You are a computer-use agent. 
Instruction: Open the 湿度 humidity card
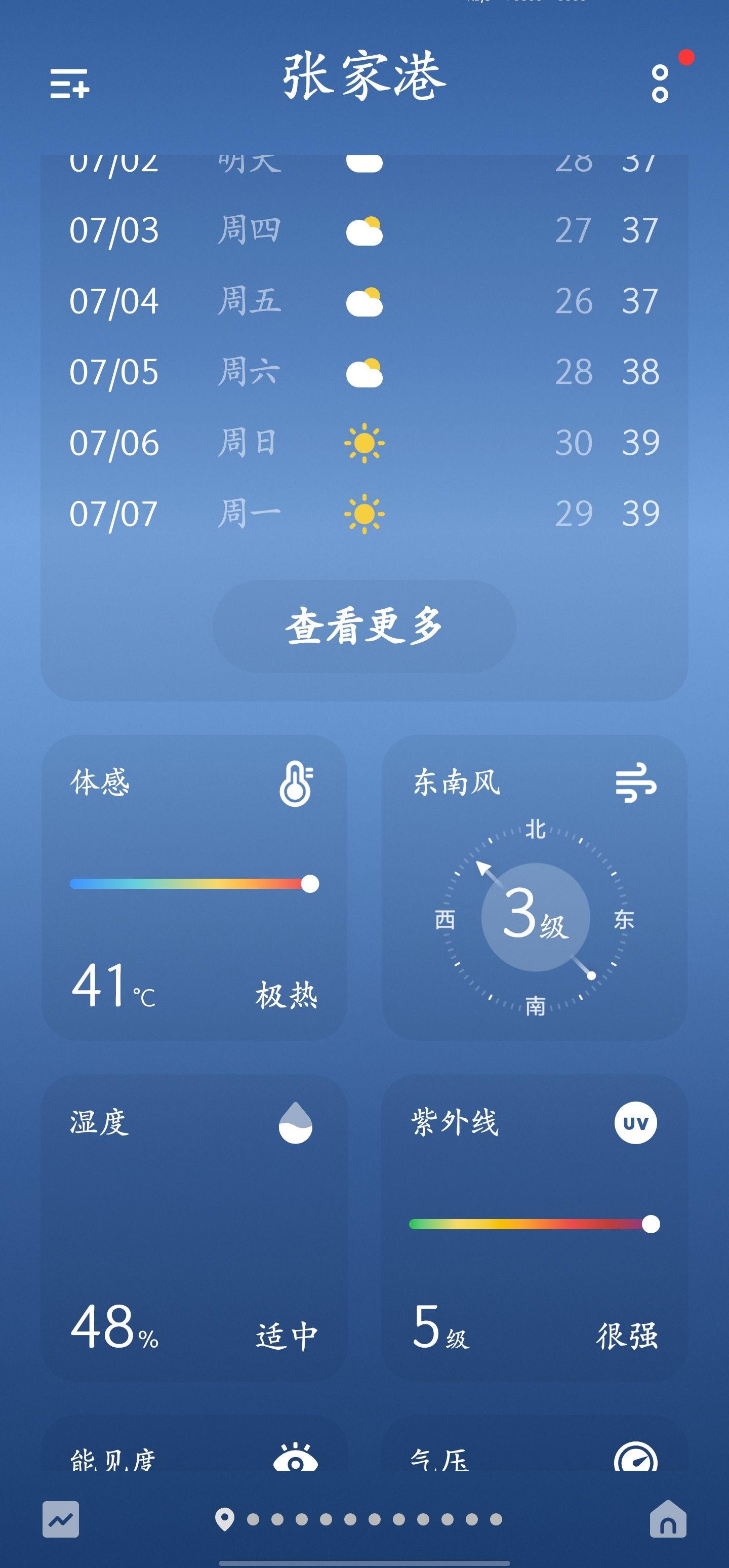[194, 1227]
